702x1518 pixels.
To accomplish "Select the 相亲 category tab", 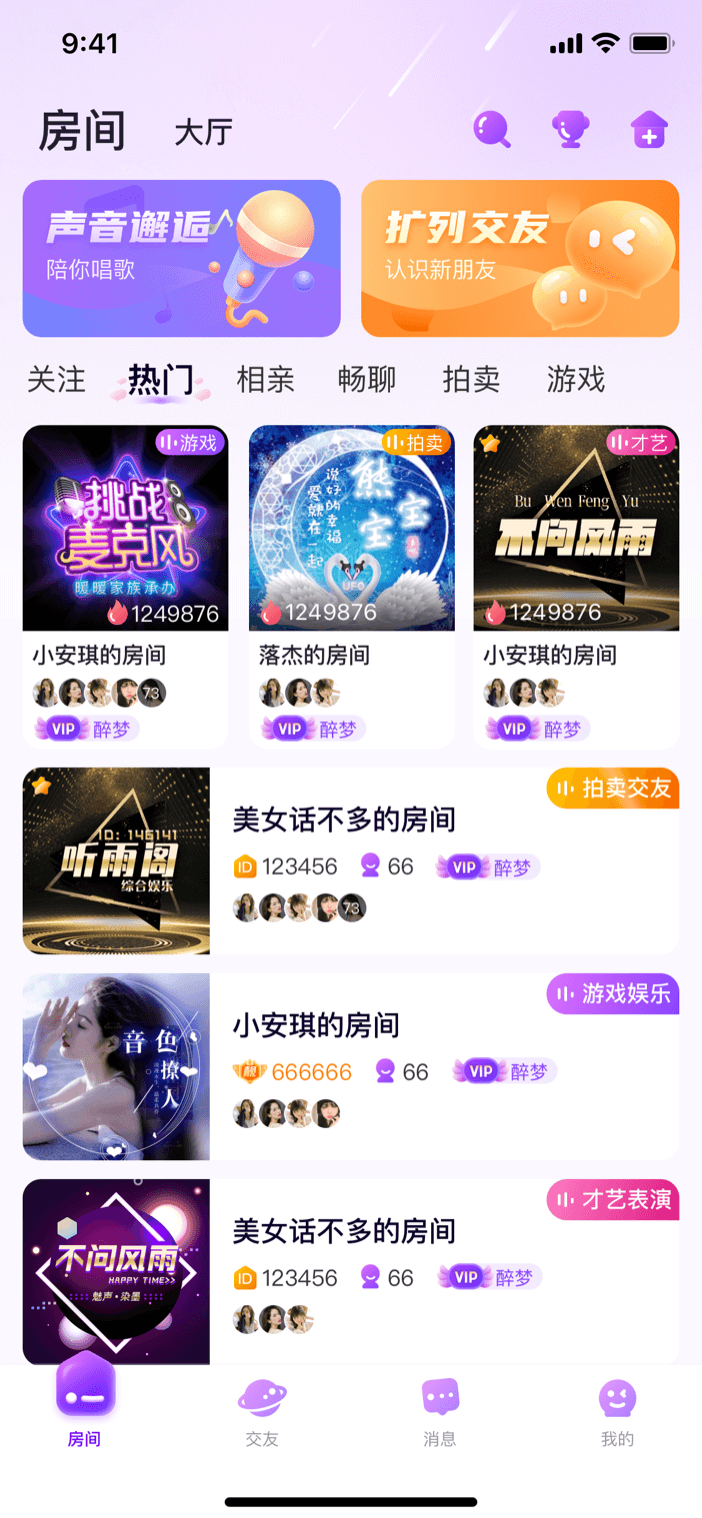I will coord(265,379).
